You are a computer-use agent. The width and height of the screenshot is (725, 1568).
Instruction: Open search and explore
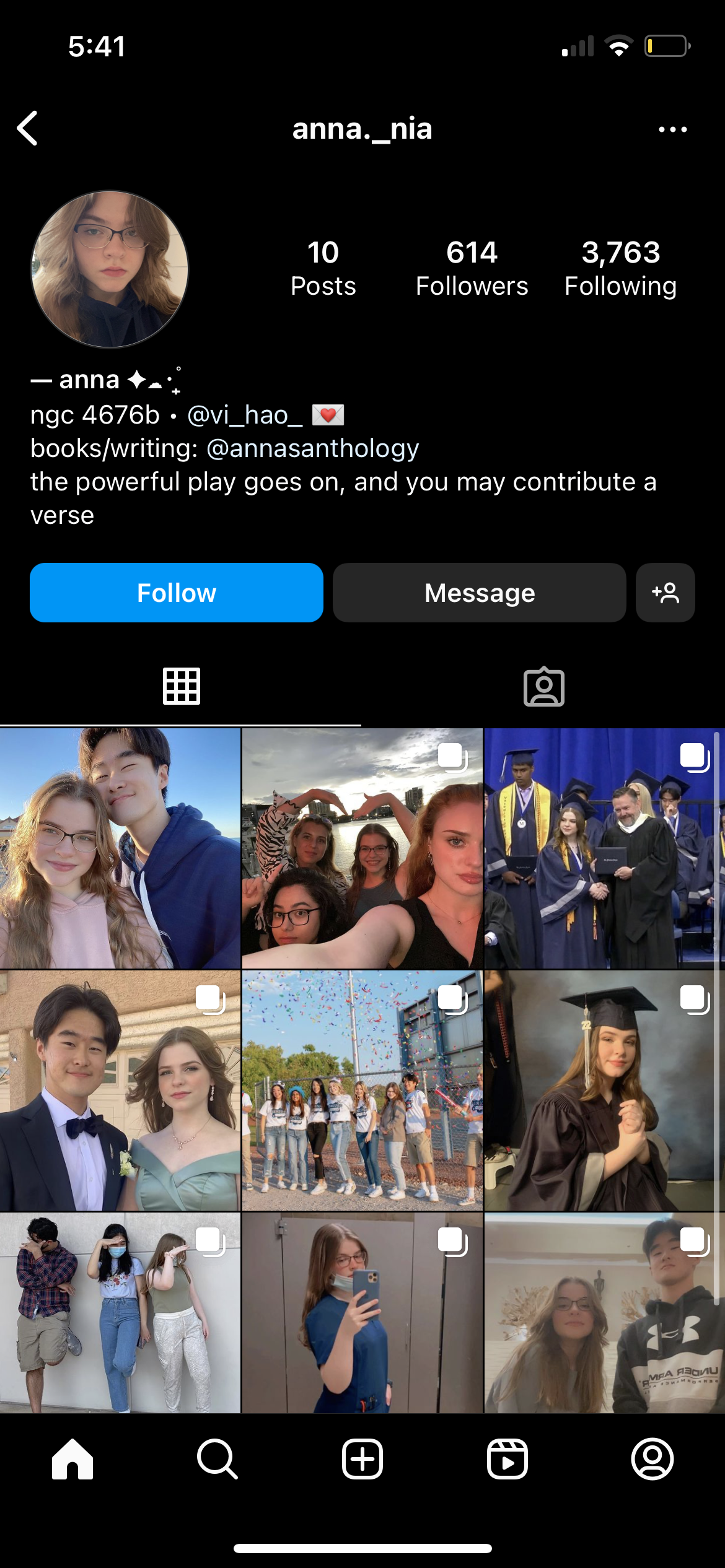(217, 1459)
